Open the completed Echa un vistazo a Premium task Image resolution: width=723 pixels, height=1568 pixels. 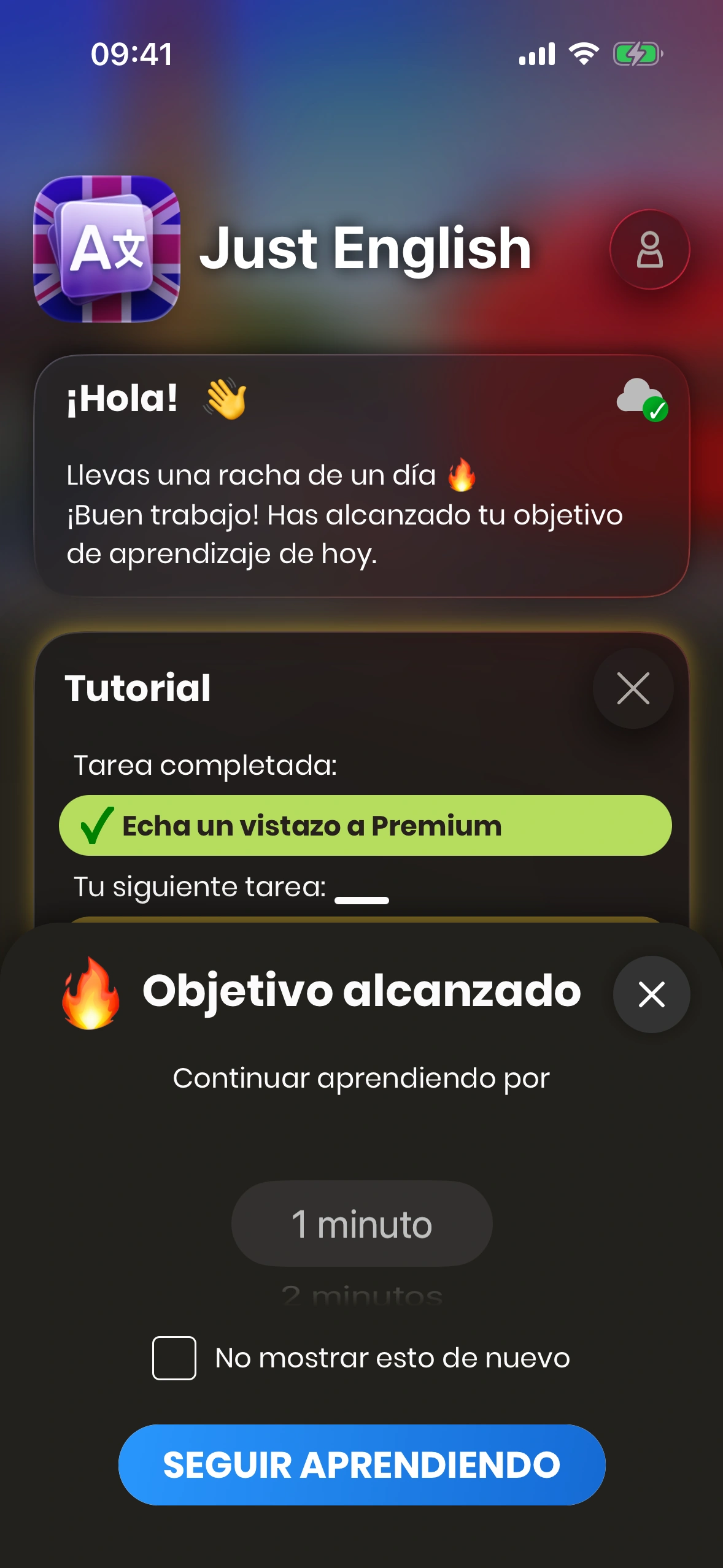365,826
